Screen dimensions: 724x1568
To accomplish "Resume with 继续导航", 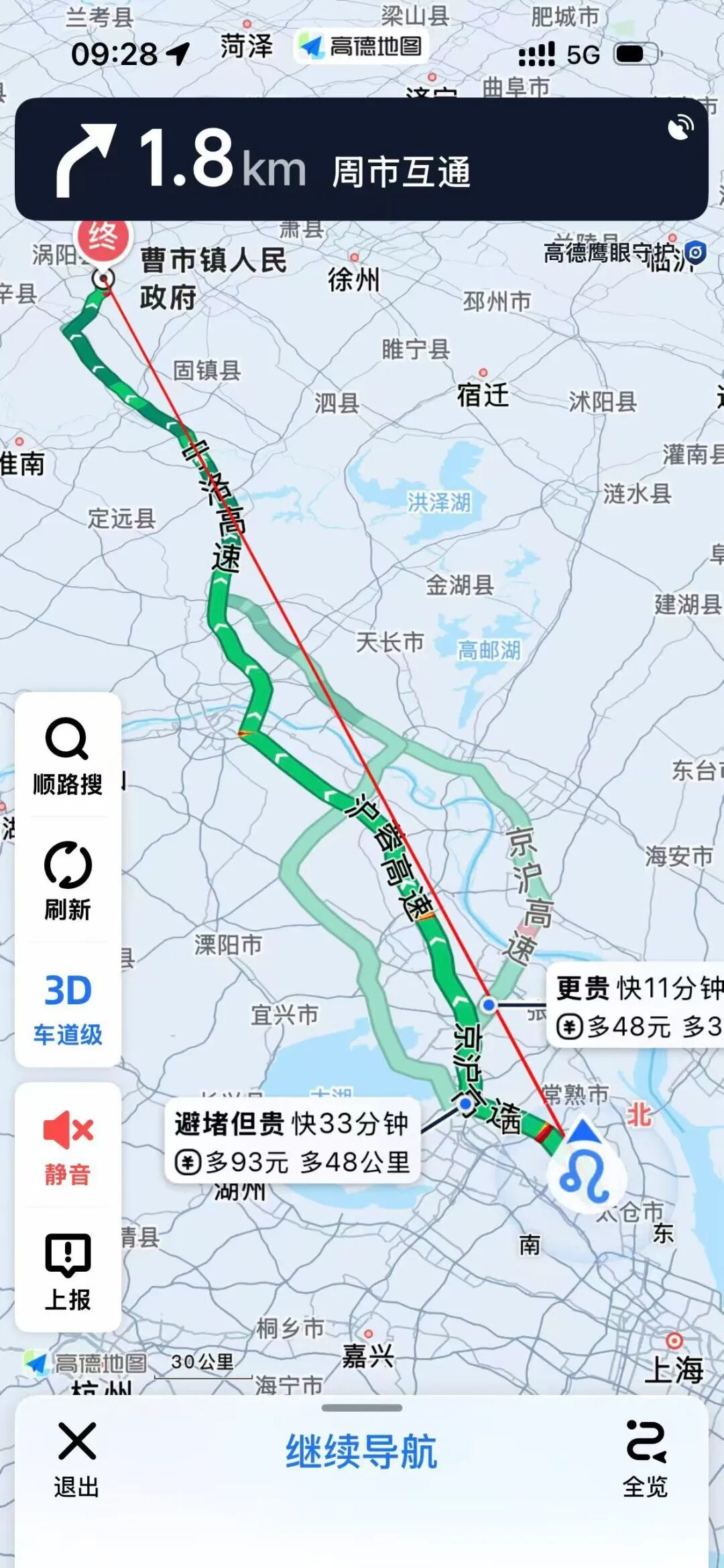I will [361, 1452].
